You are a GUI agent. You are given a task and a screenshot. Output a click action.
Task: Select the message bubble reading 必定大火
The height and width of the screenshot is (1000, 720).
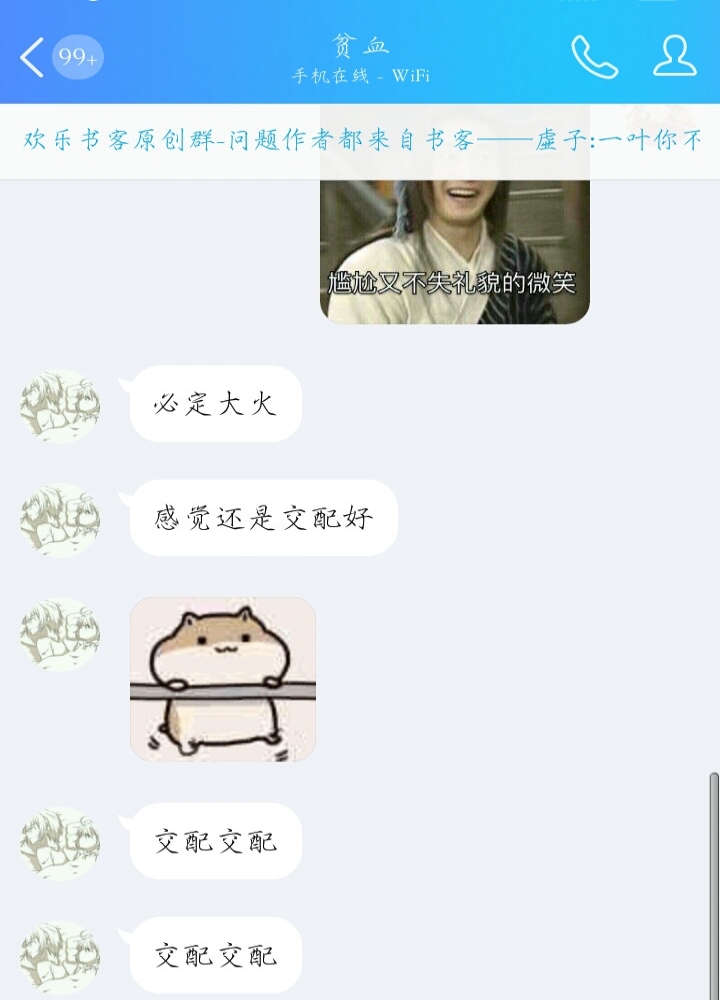pos(214,404)
